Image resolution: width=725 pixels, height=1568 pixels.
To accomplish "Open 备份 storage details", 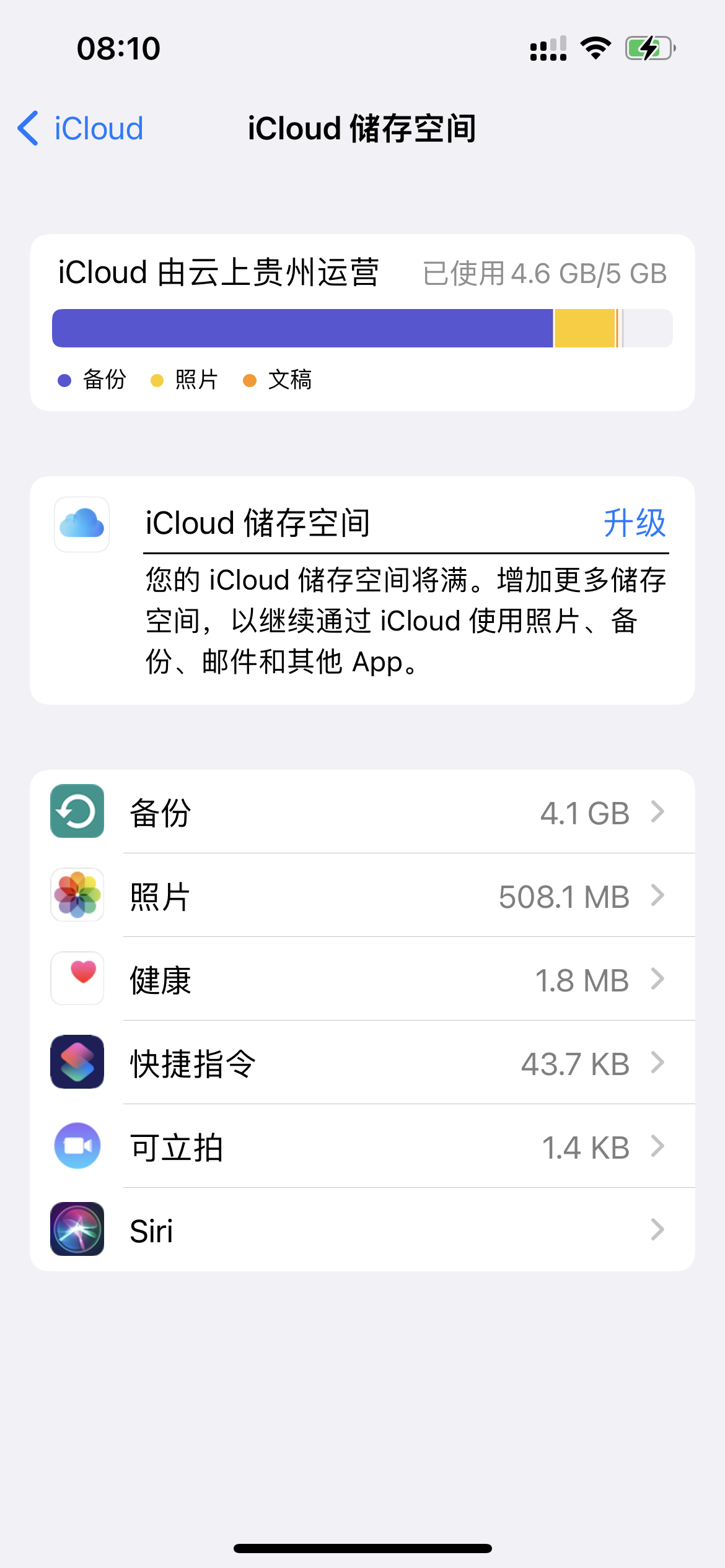I will (x=362, y=812).
